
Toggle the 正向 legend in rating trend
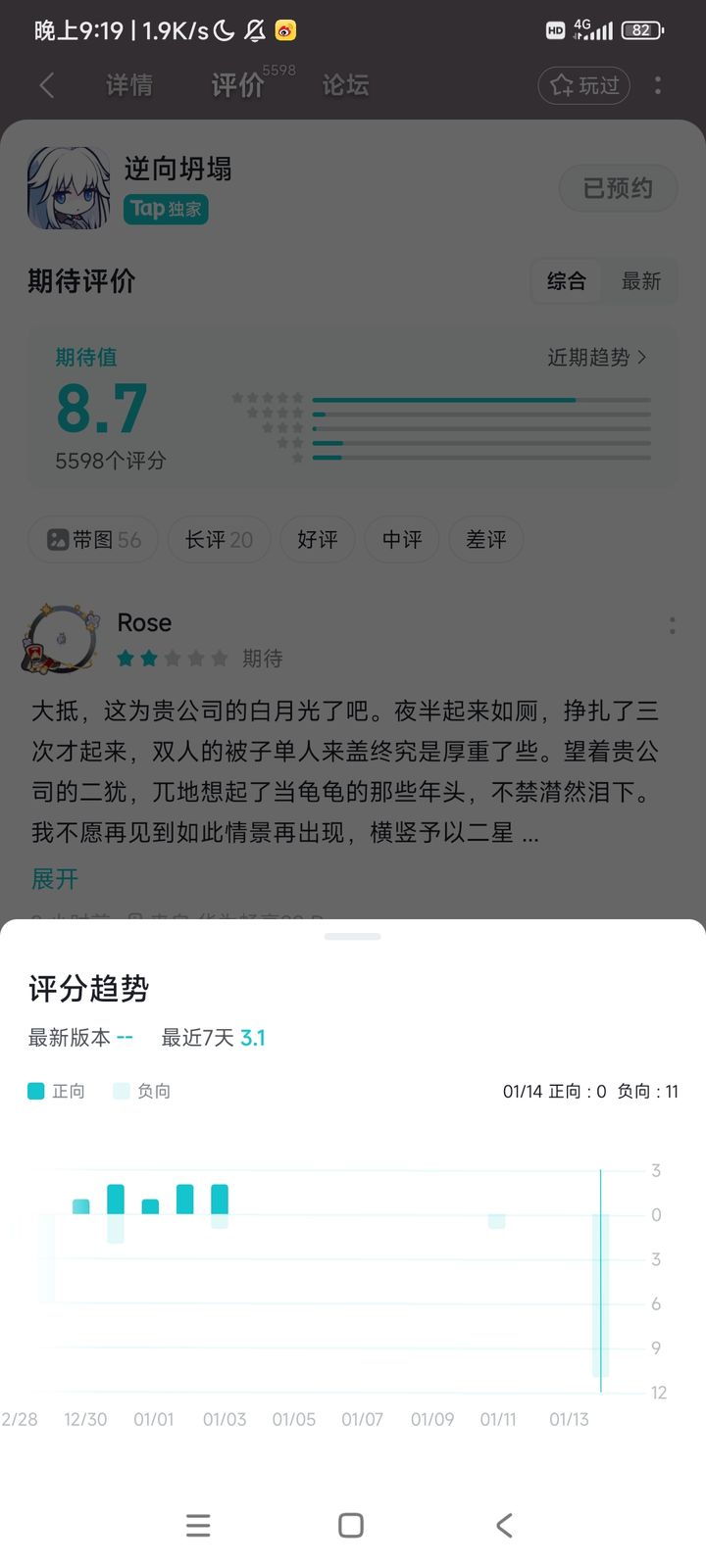56,1091
